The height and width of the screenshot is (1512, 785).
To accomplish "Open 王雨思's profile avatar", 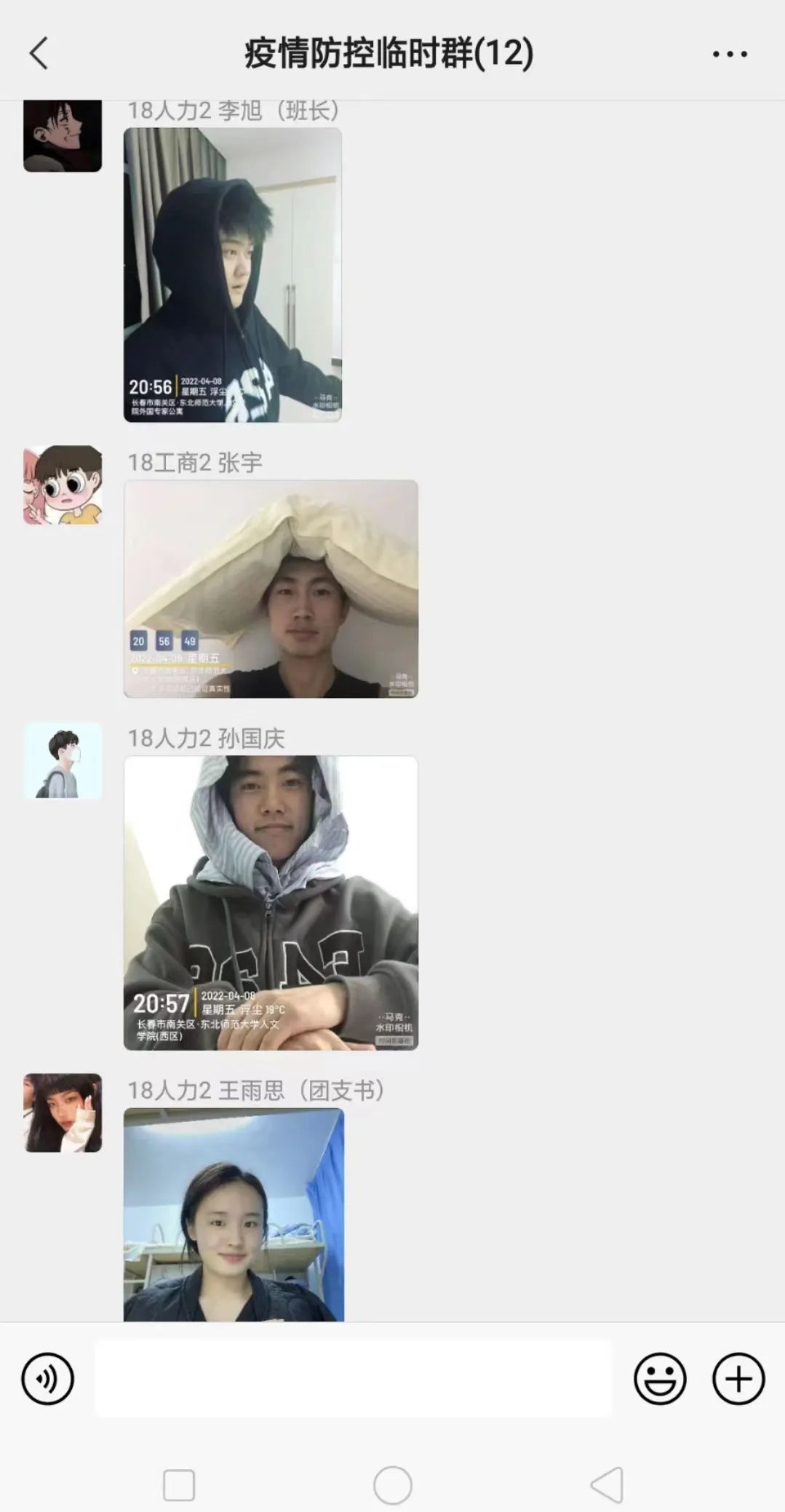I will click(x=63, y=1113).
